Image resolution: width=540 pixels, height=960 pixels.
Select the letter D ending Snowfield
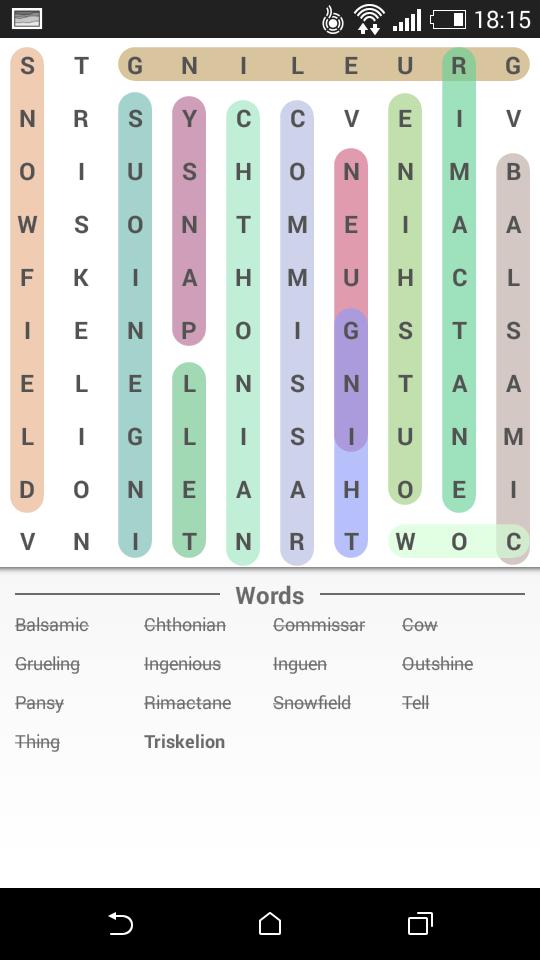click(x=27, y=490)
